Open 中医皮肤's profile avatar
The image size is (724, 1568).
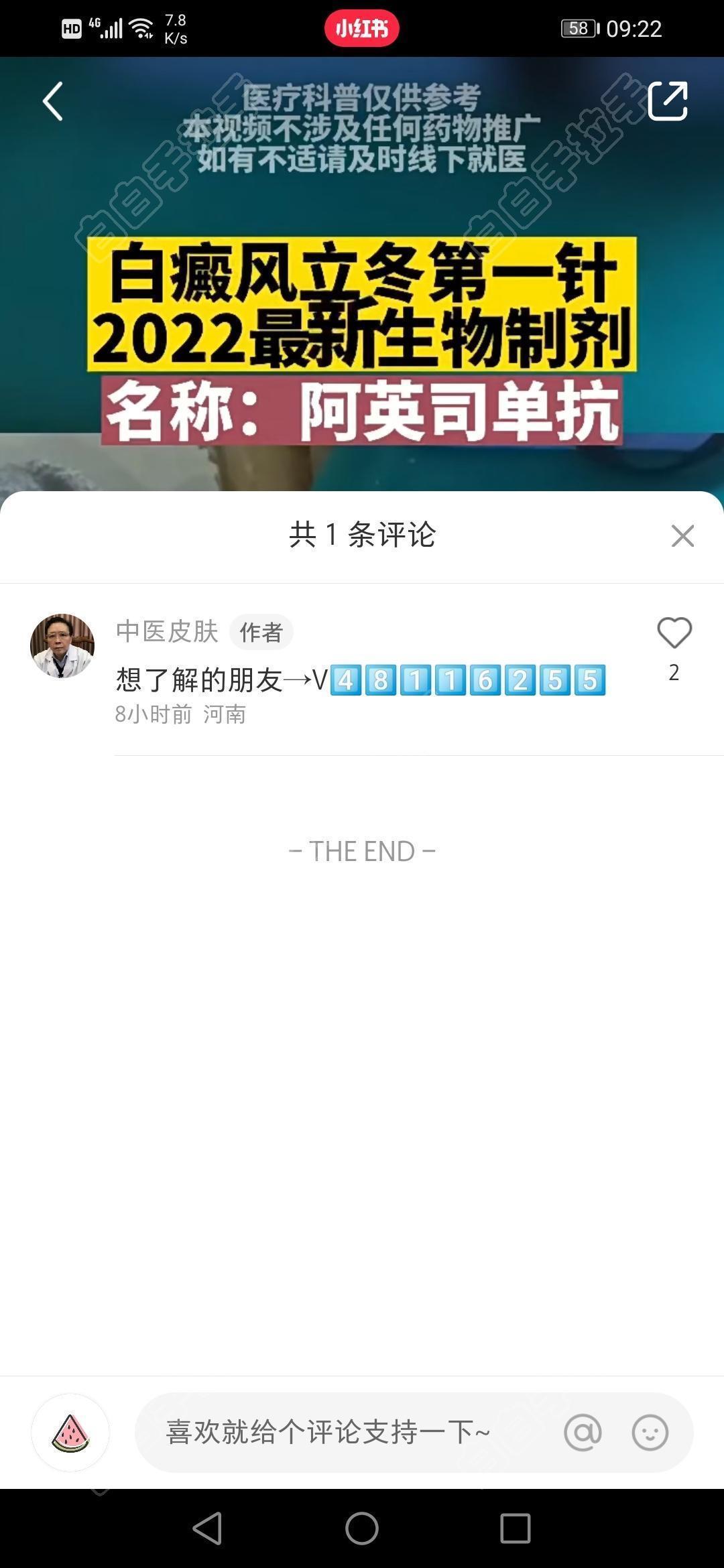pos(62,645)
